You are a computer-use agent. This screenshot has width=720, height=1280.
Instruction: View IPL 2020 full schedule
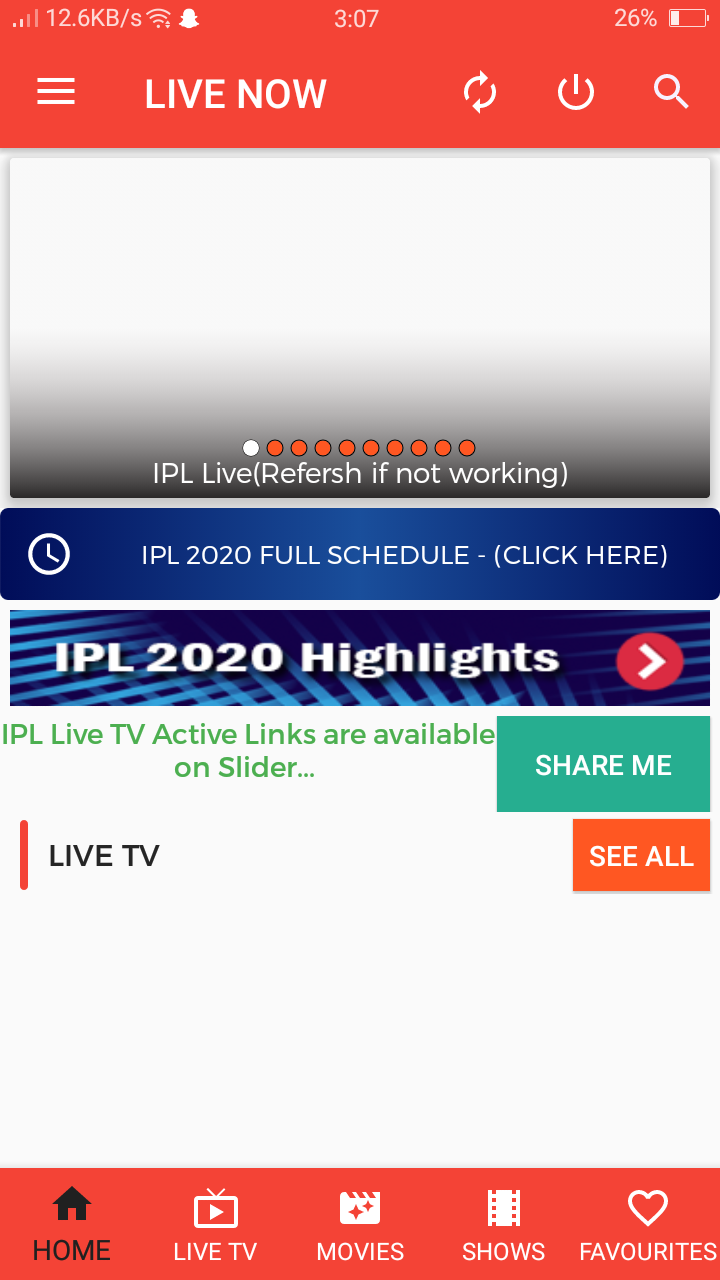(x=360, y=554)
